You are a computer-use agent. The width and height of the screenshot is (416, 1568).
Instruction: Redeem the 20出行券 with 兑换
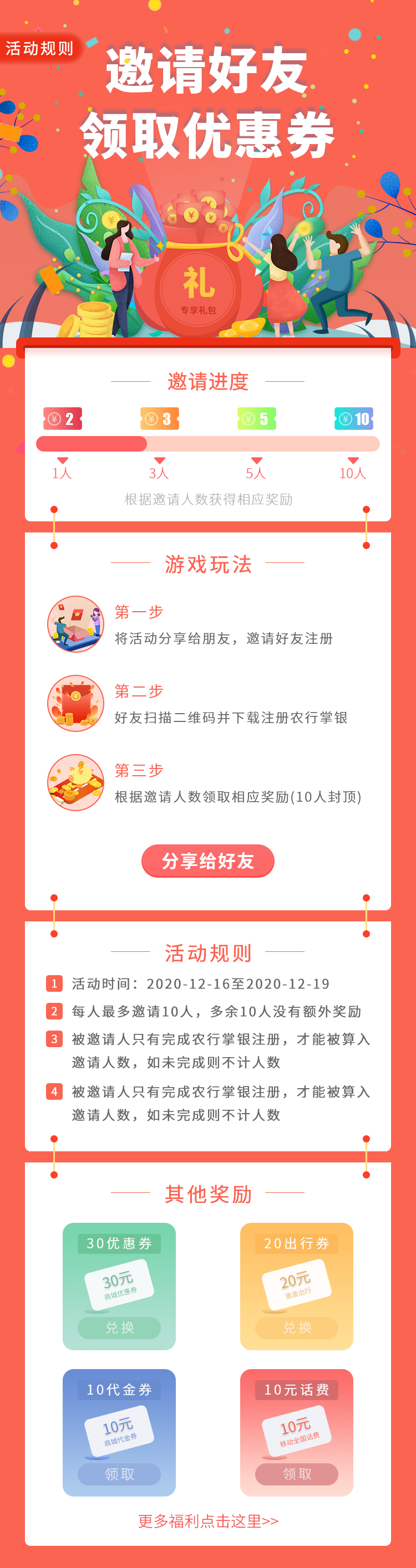click(x=297, y=1327)
